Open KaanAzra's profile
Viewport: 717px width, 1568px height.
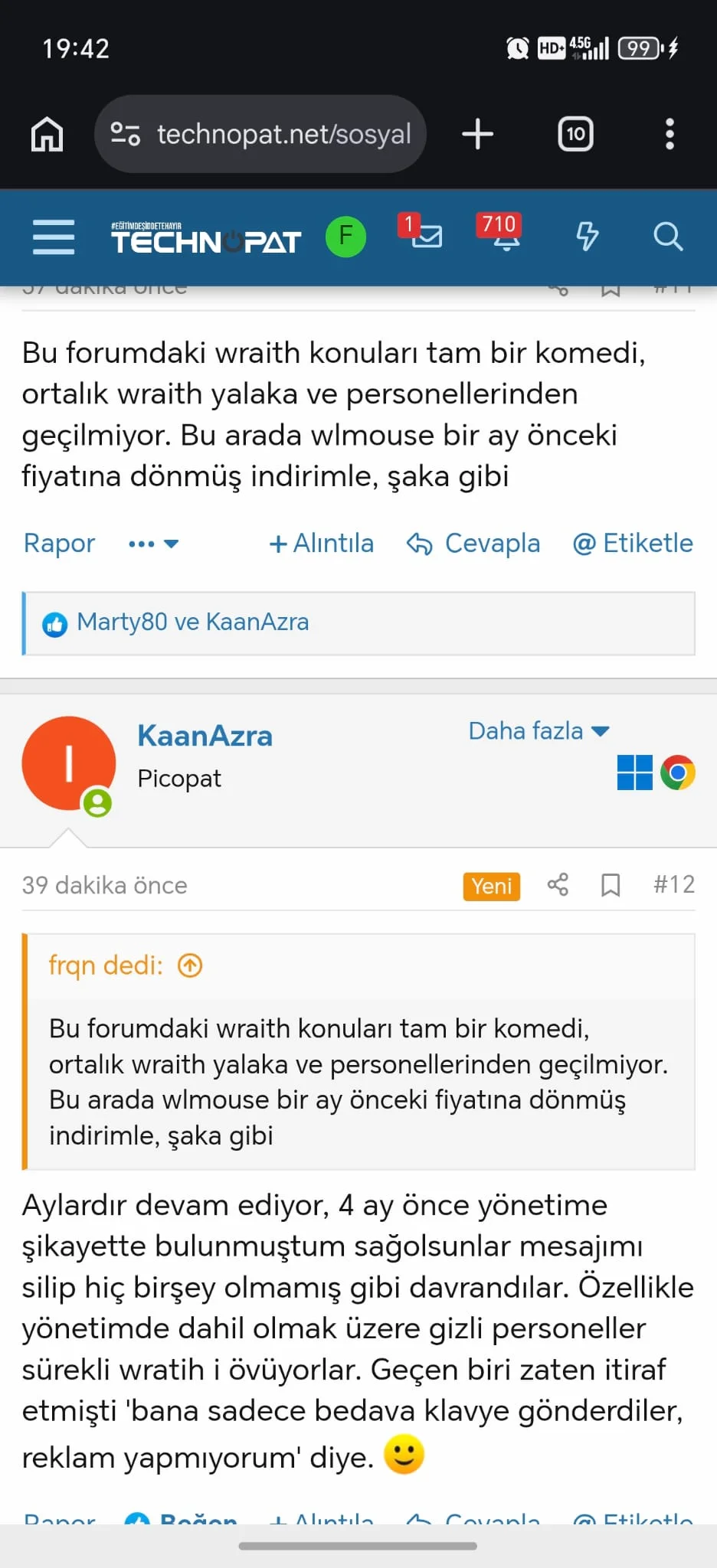tap(205, 736)
